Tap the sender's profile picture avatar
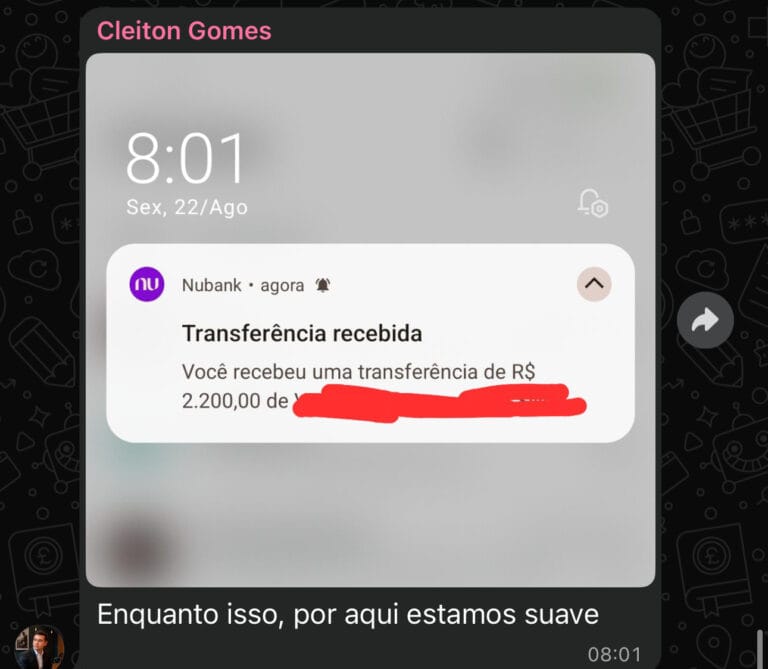 tap(39, 648)
